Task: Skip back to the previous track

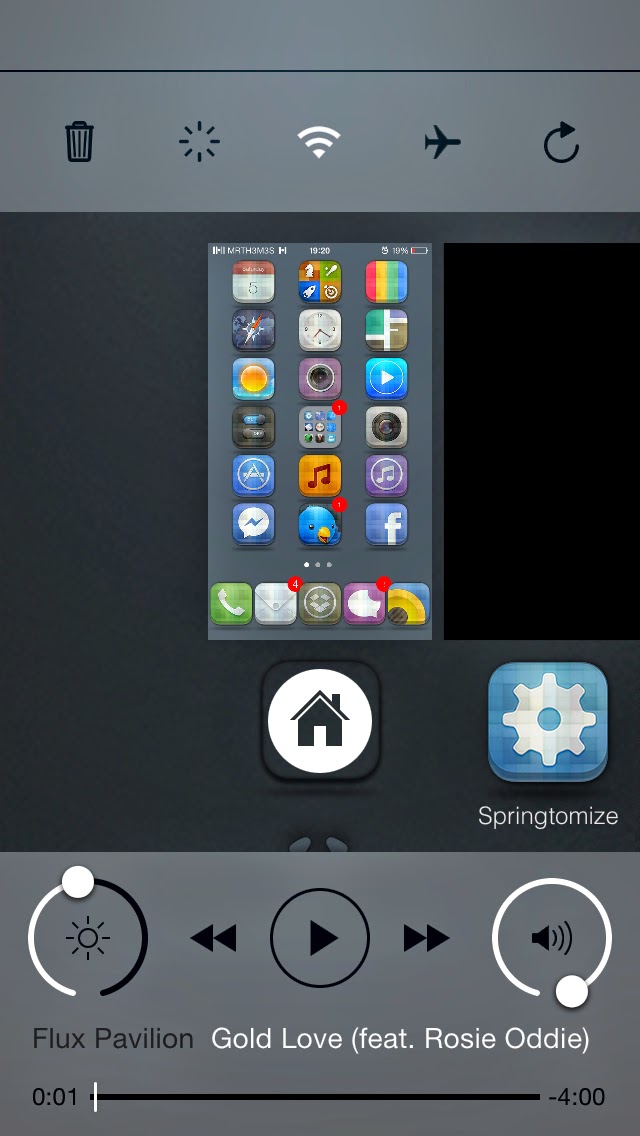Action: [x=213, y=938]
